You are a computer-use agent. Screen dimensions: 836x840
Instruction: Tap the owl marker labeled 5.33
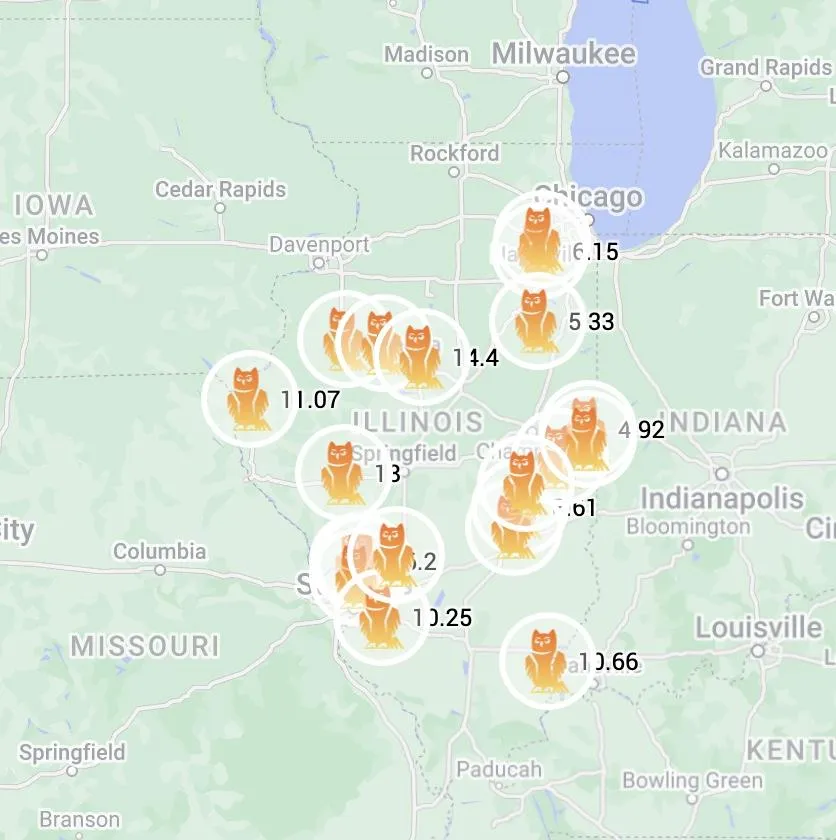click(x=537, y=320)
